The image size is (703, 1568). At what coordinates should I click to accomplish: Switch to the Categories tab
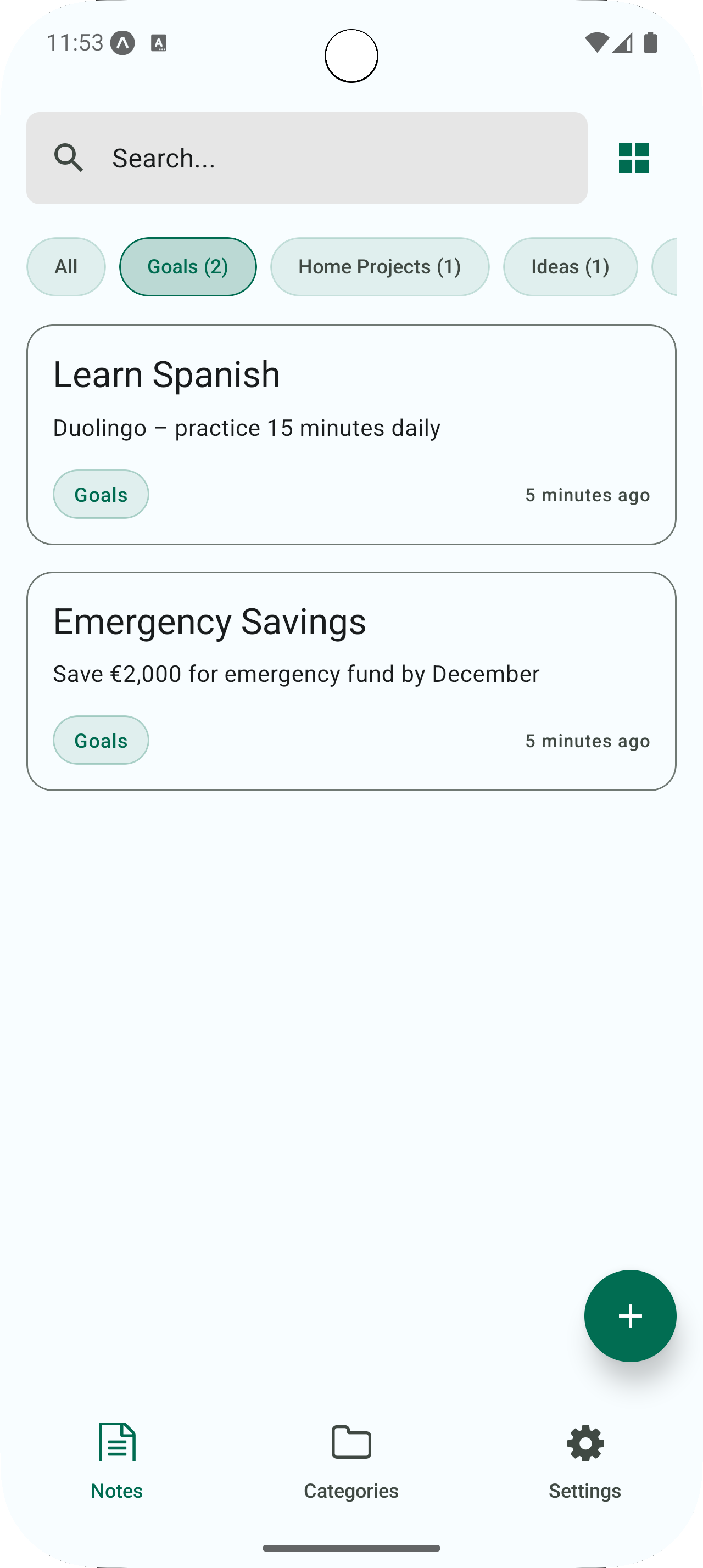350,1461
